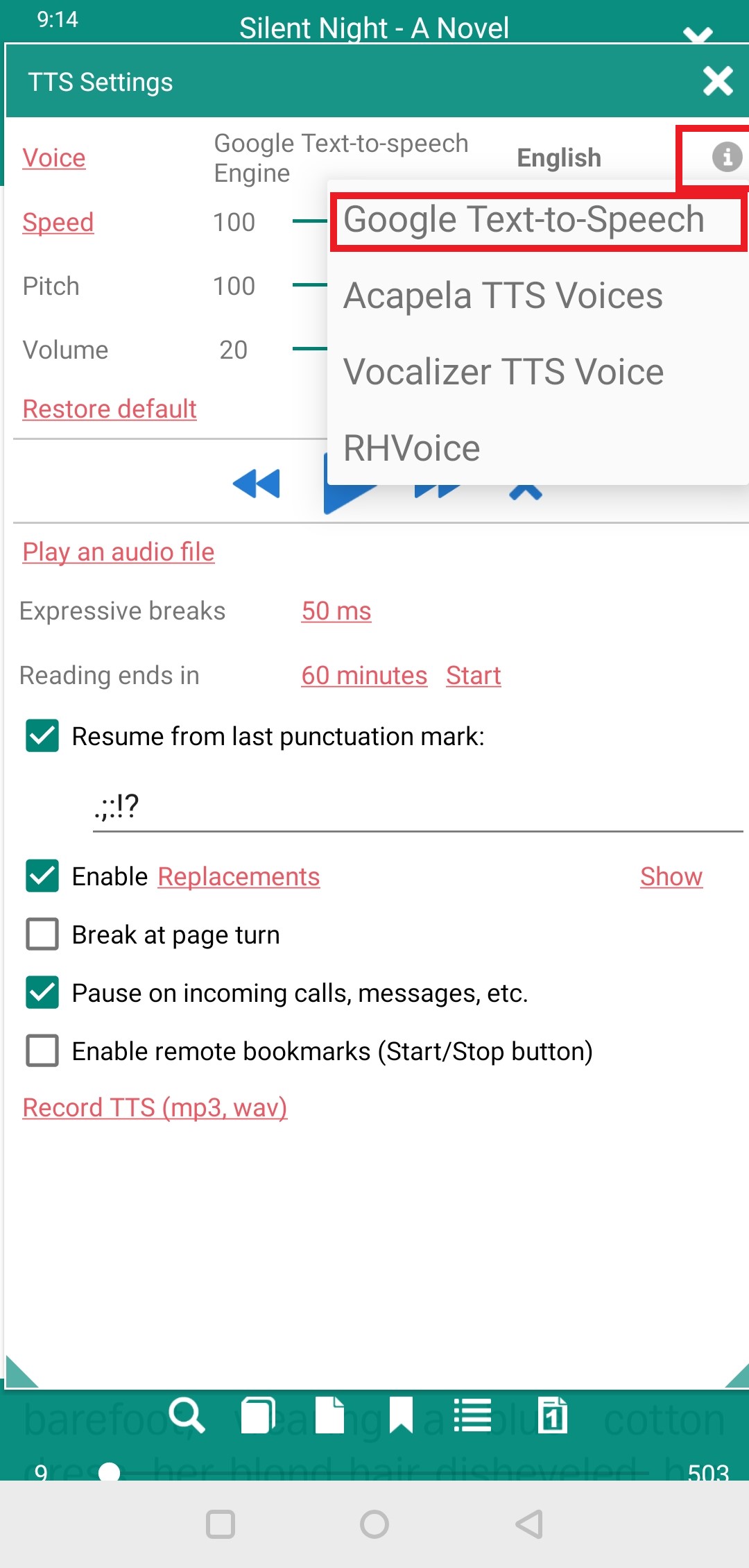The height and width of the screenshot is (1568, 749).
Task: Restore default TTS settings
Action: click(x=110, y=409)
